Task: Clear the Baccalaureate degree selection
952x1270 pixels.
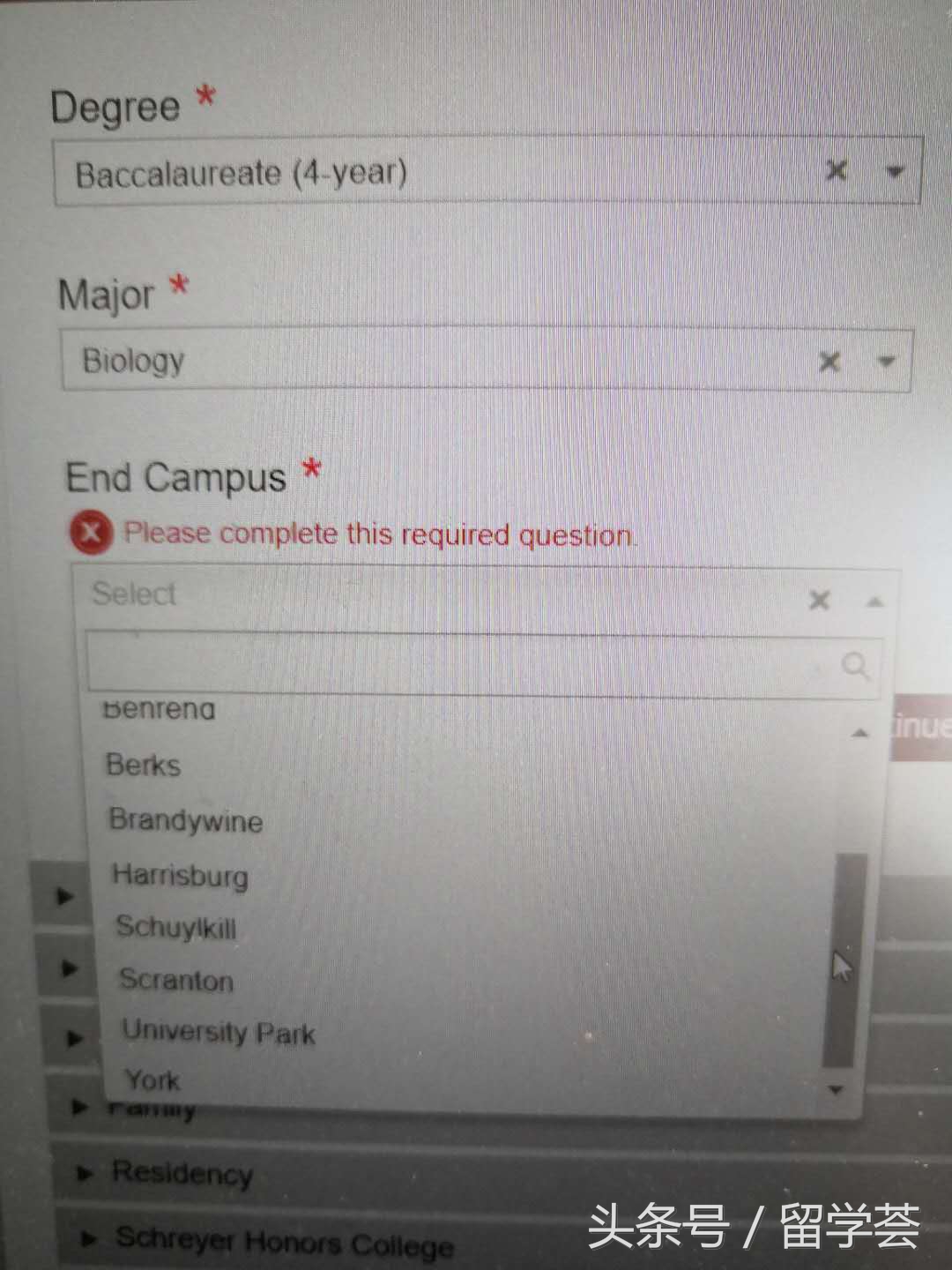Action: coord(836,170)
